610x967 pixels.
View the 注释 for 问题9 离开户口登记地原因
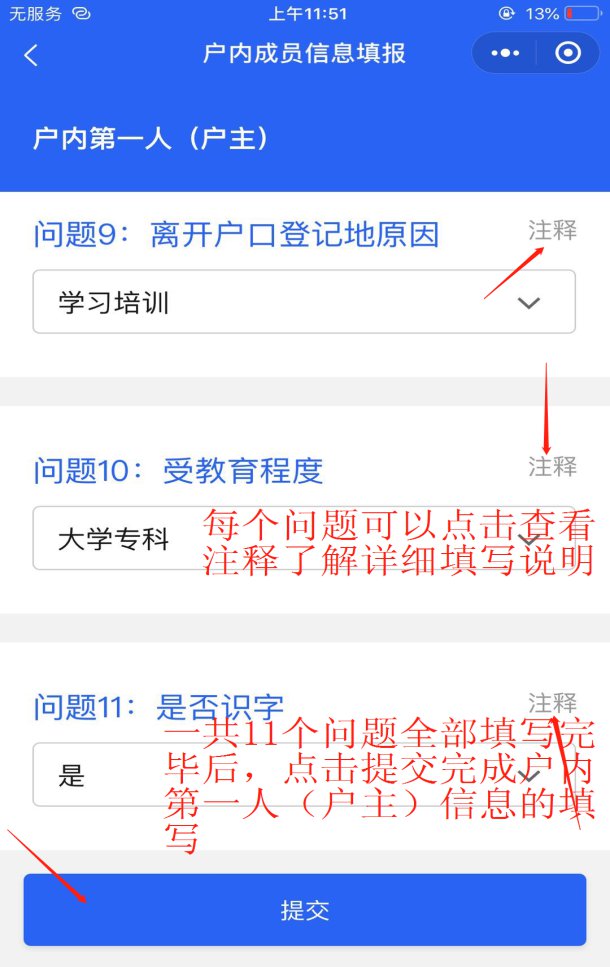552,230
